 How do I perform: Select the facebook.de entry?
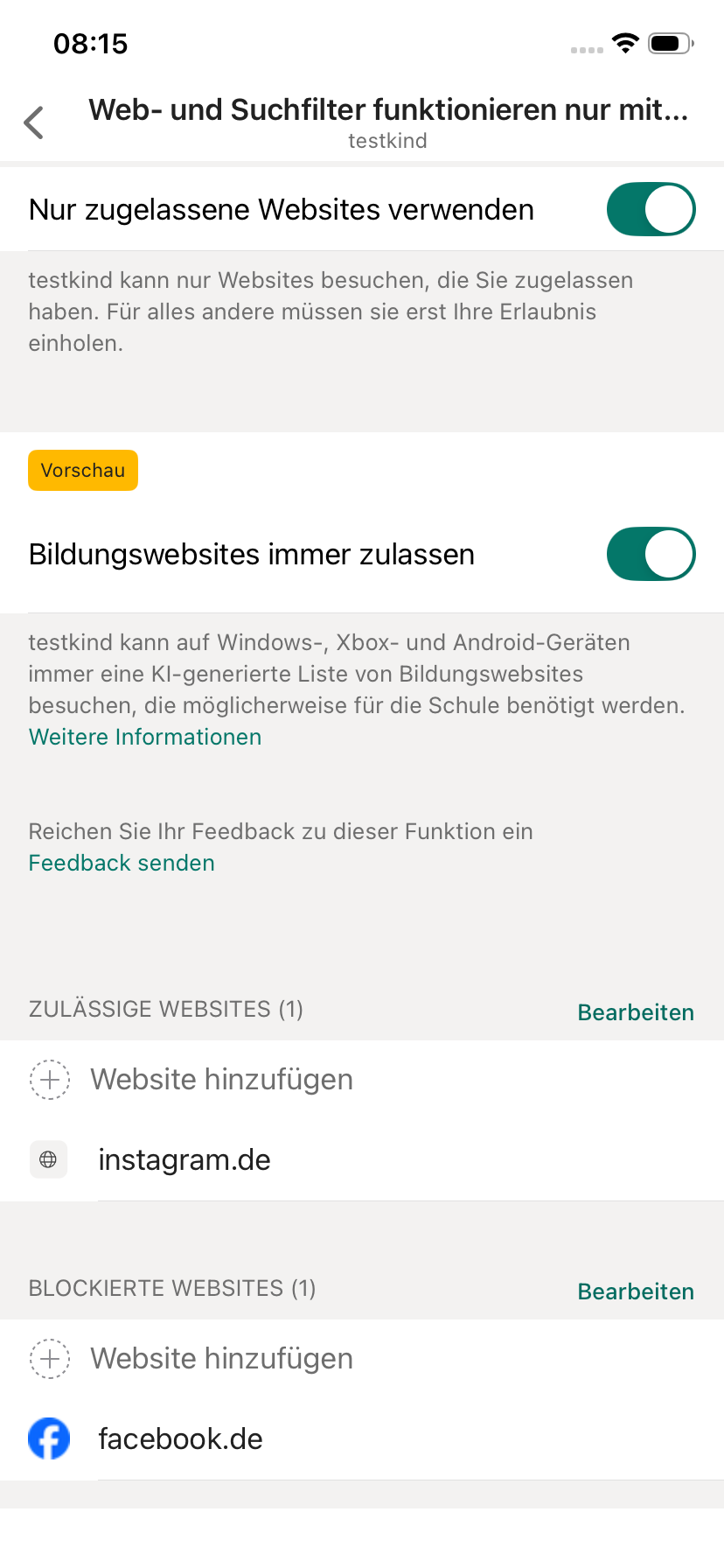pyautogui.click(x=180, y=1439)
